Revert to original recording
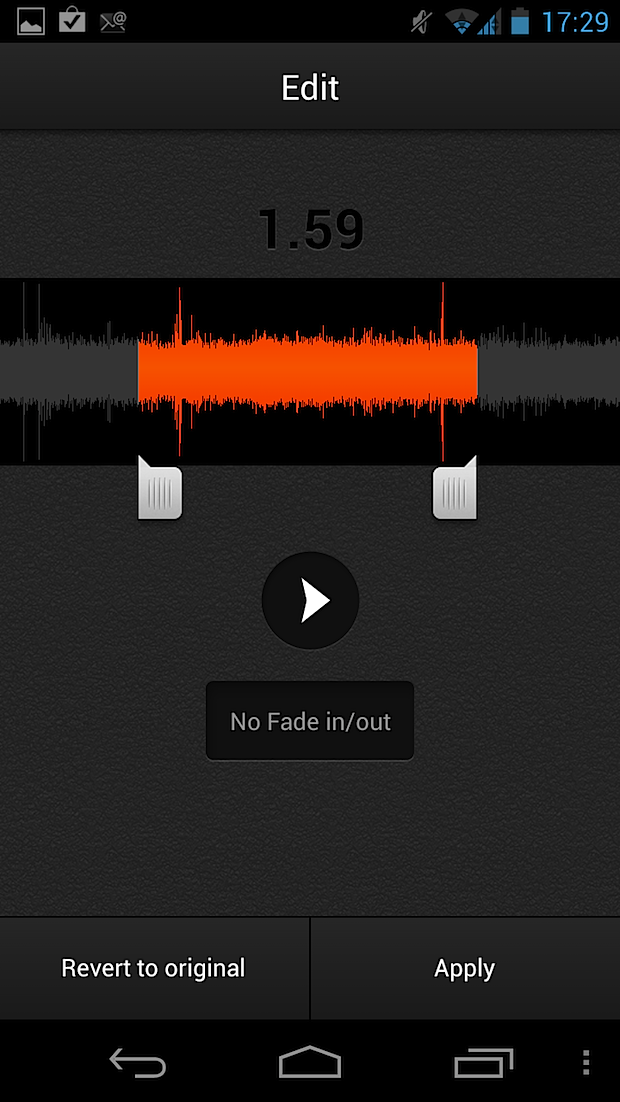Viewport: 620px width, 1102px height. (154, 968)
